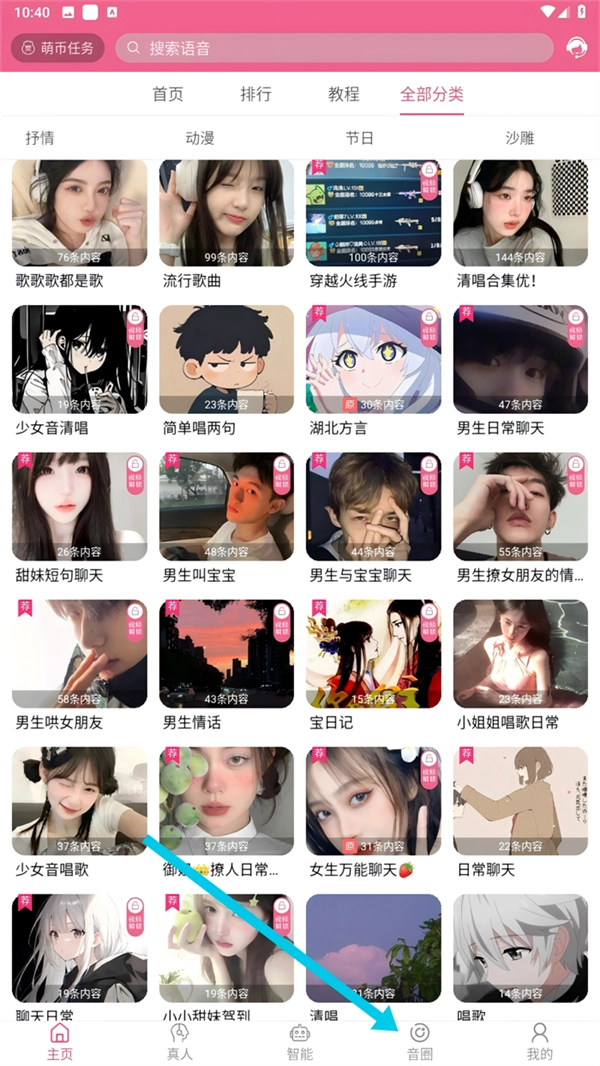The width and height of the screenshot is (600, 1066).
Task: Select the 动漫 category
Action: click(x=200, y=139)
